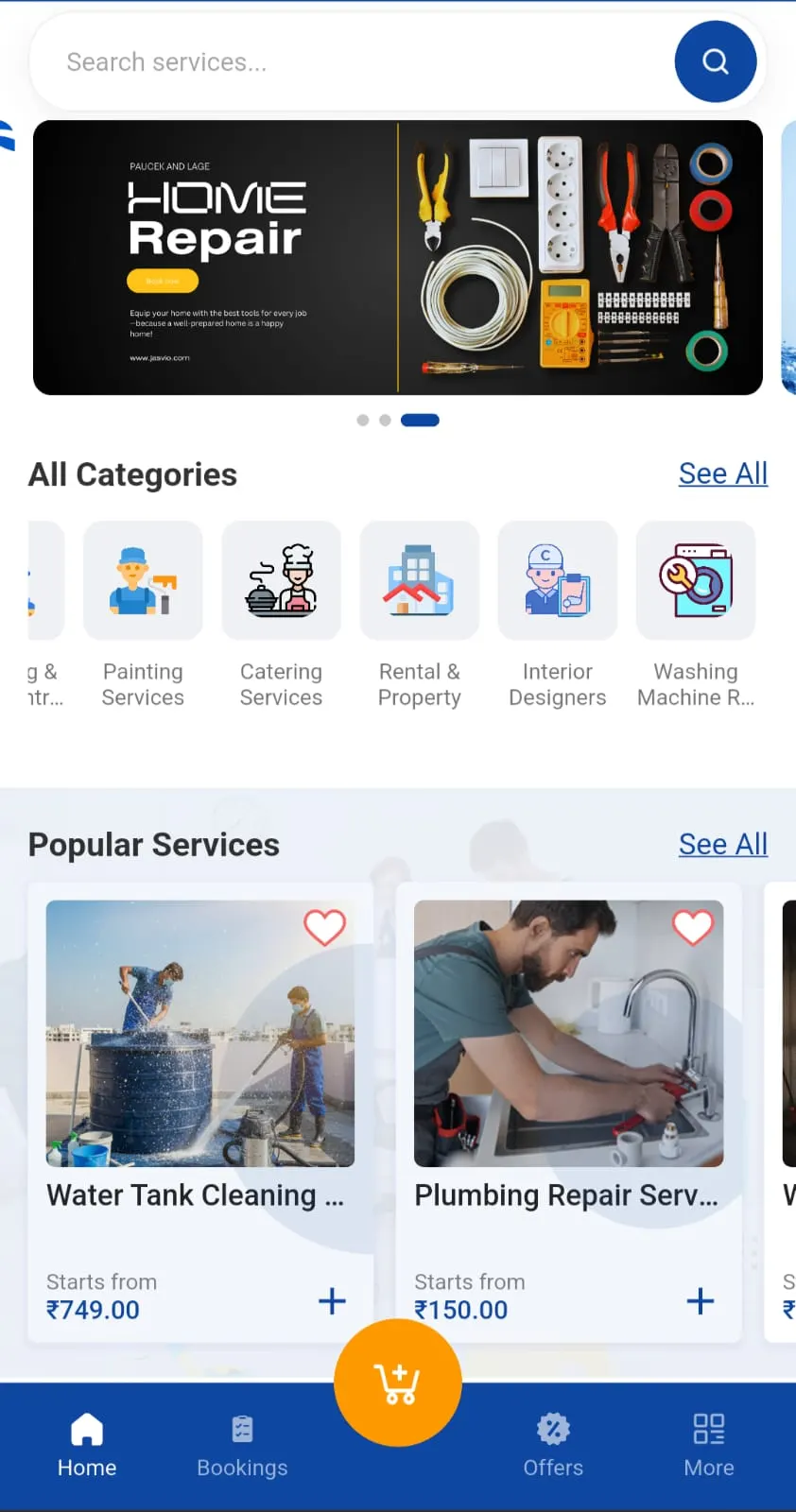This screenshot has width=796, height=1512.
Task: Select the Painting Services category icon
Action: 143,580
